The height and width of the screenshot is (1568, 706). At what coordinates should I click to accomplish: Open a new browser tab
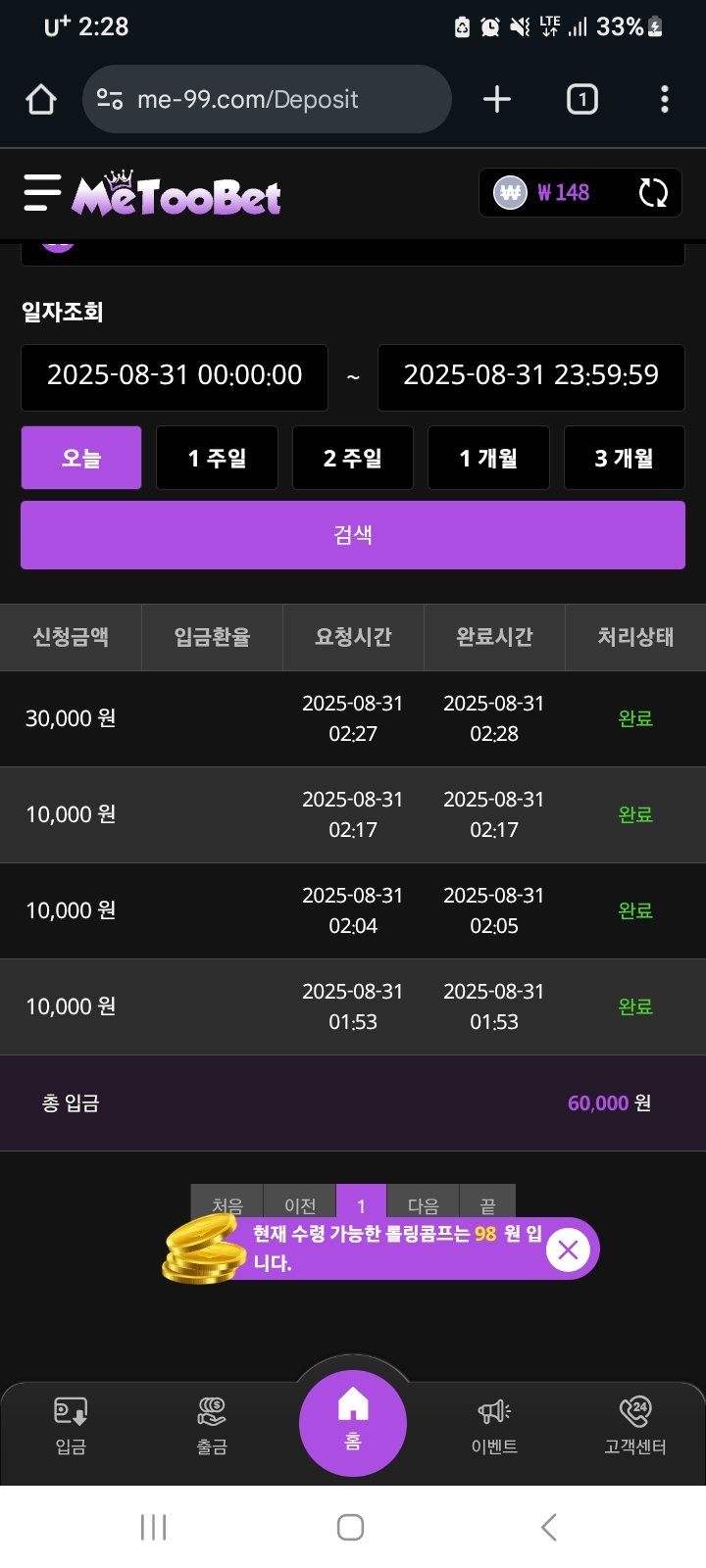point(497,99)
